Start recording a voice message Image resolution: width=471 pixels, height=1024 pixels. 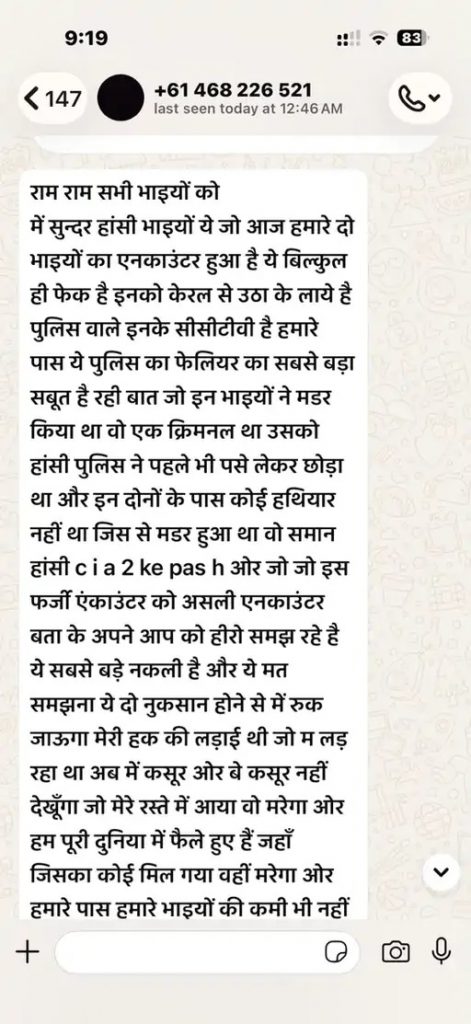[442, 952]
